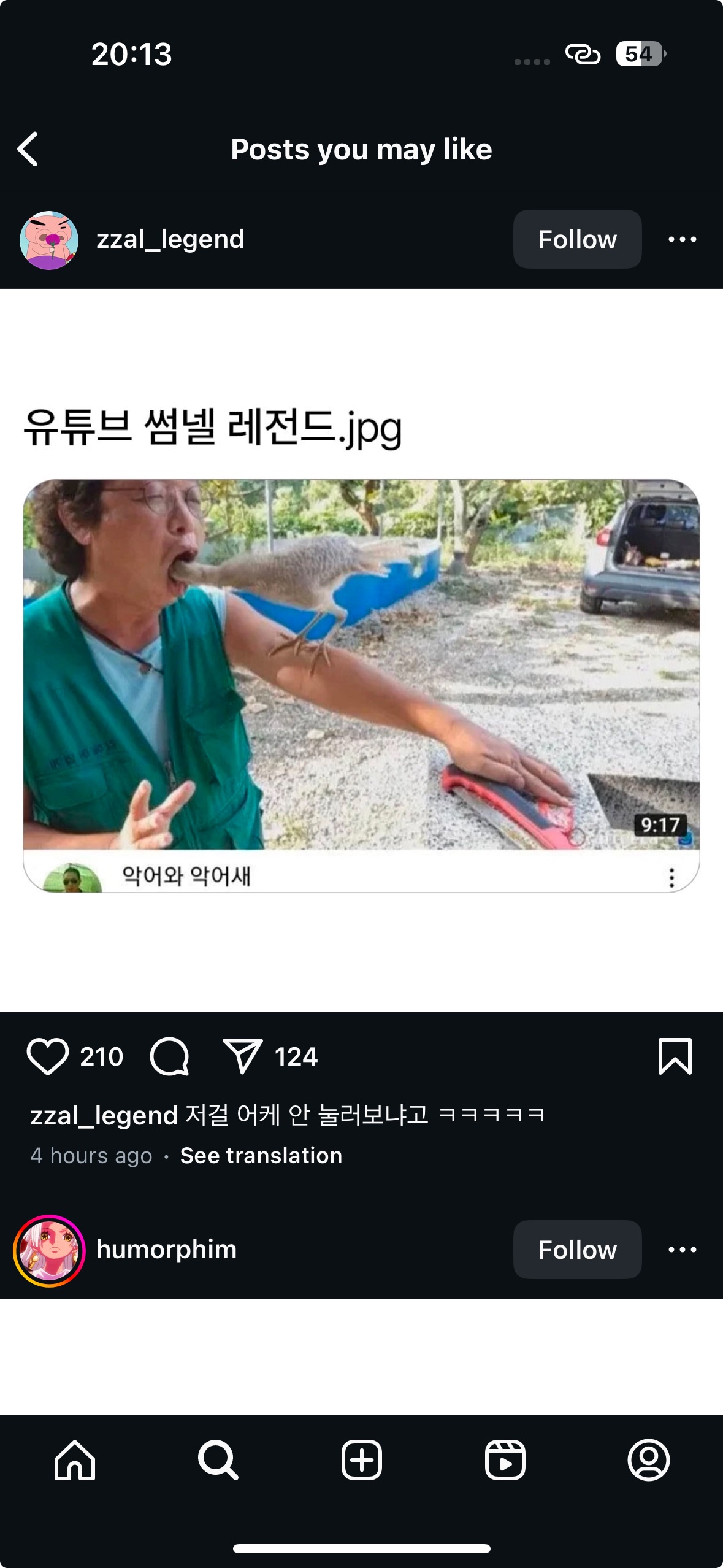View humorphim's story from the avatar
The height and width of the screenshot is (1568, 723).
(49, 1250)
